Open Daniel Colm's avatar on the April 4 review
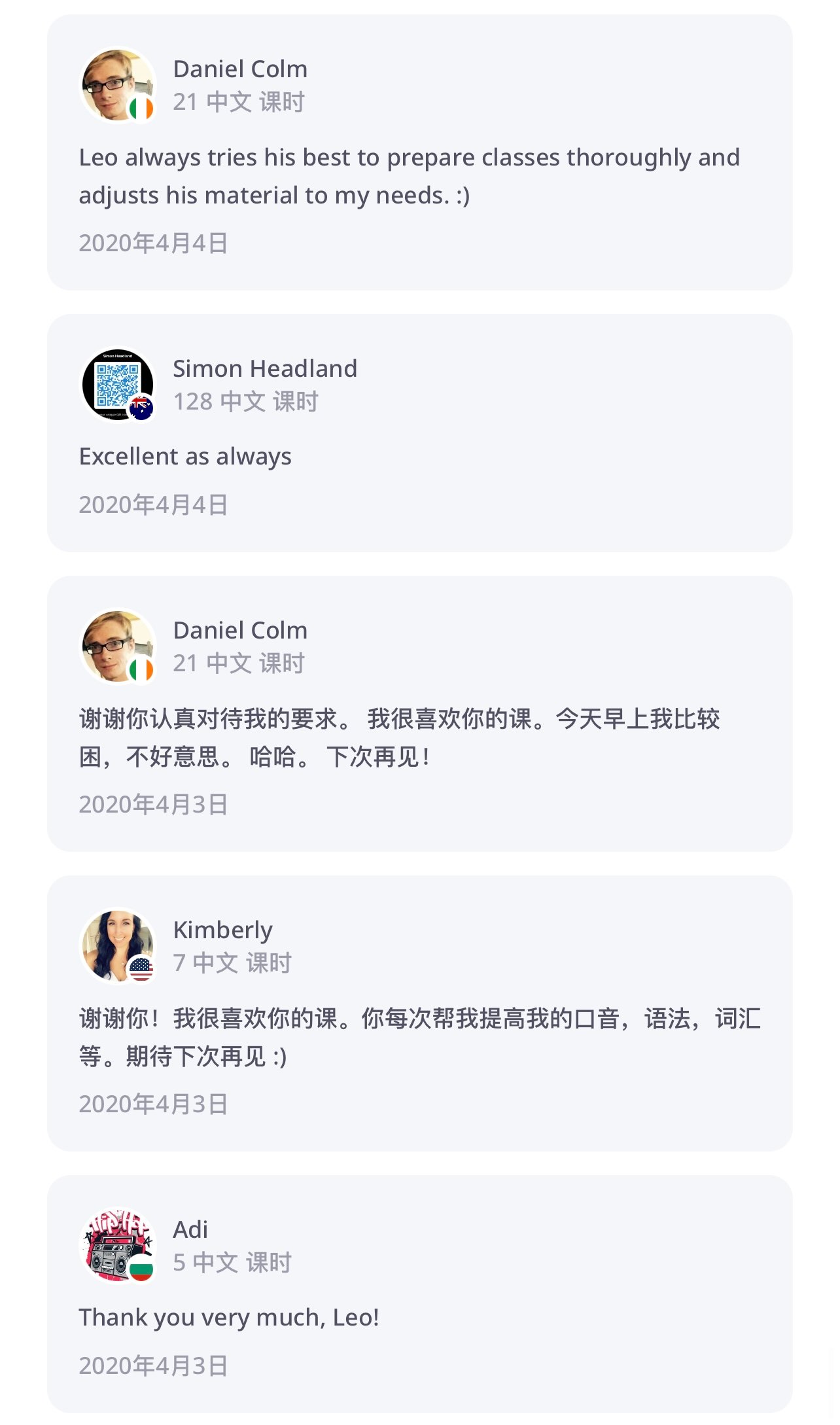Screen dimensions: 840x1425 tap(118, 85)
